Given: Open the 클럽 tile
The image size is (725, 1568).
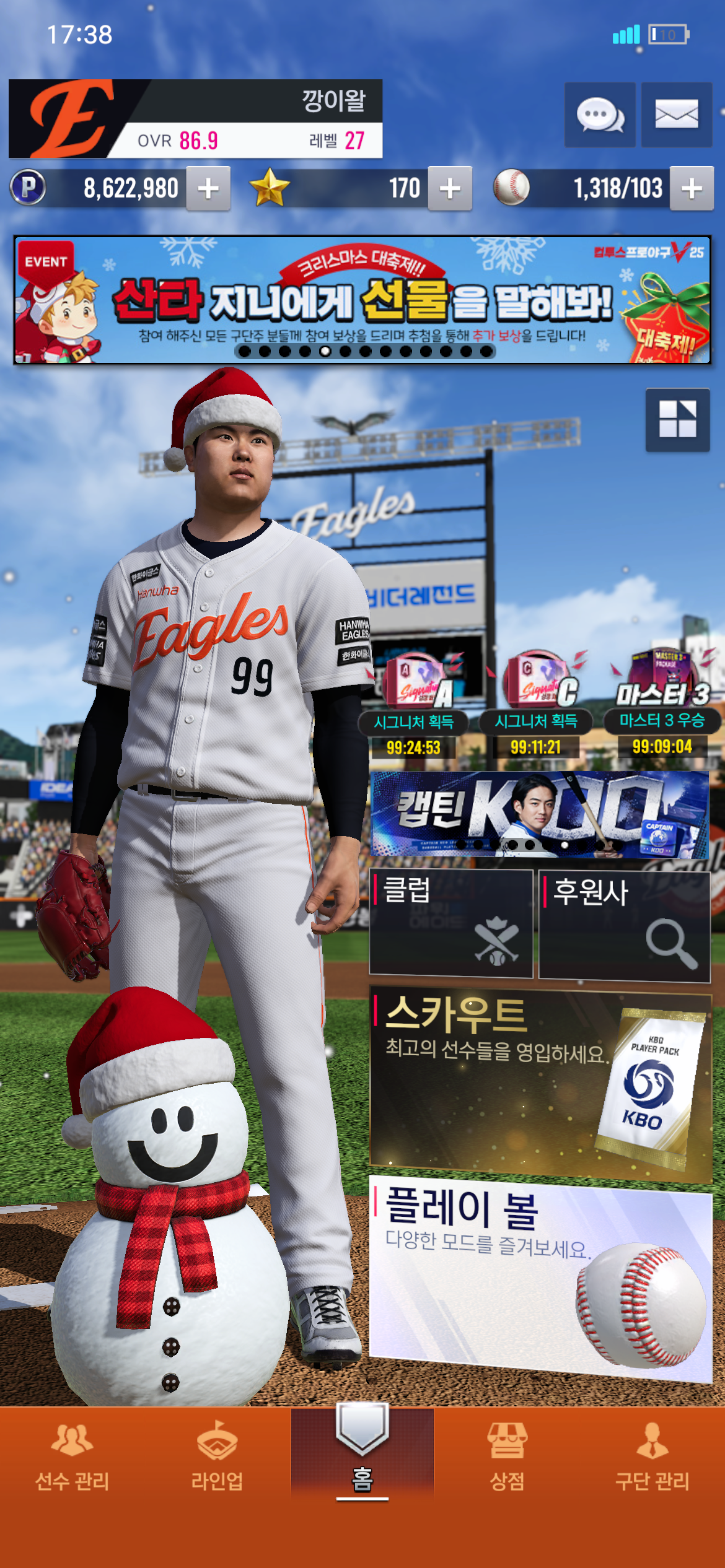Looking at the screenshot, I should [x=451, y=923].
